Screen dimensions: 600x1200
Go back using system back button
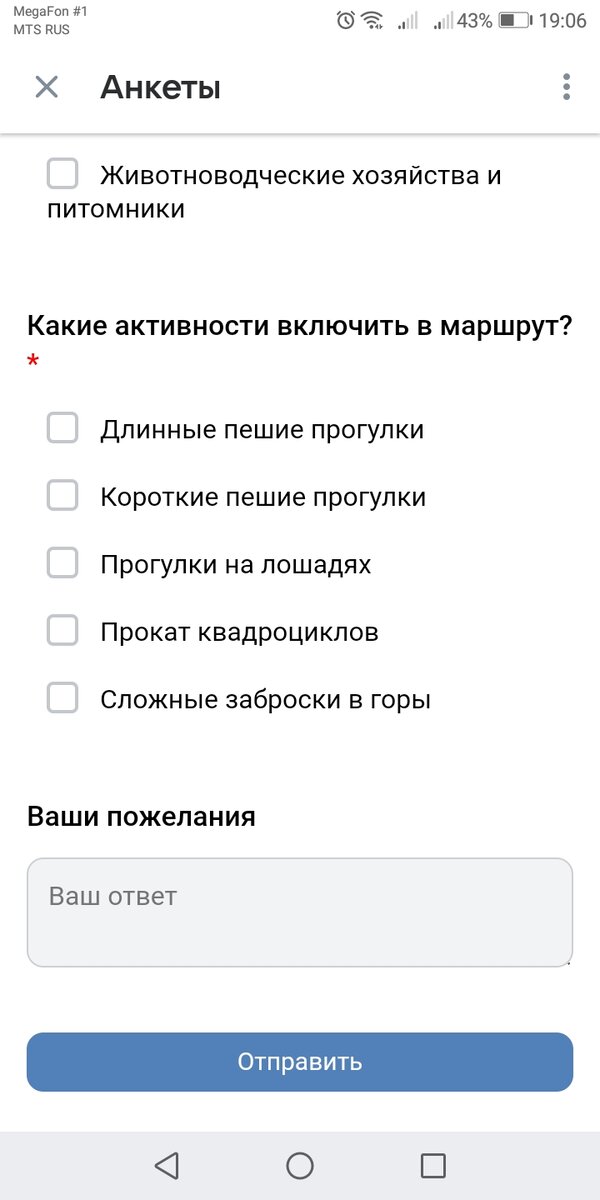[166, 1165]
